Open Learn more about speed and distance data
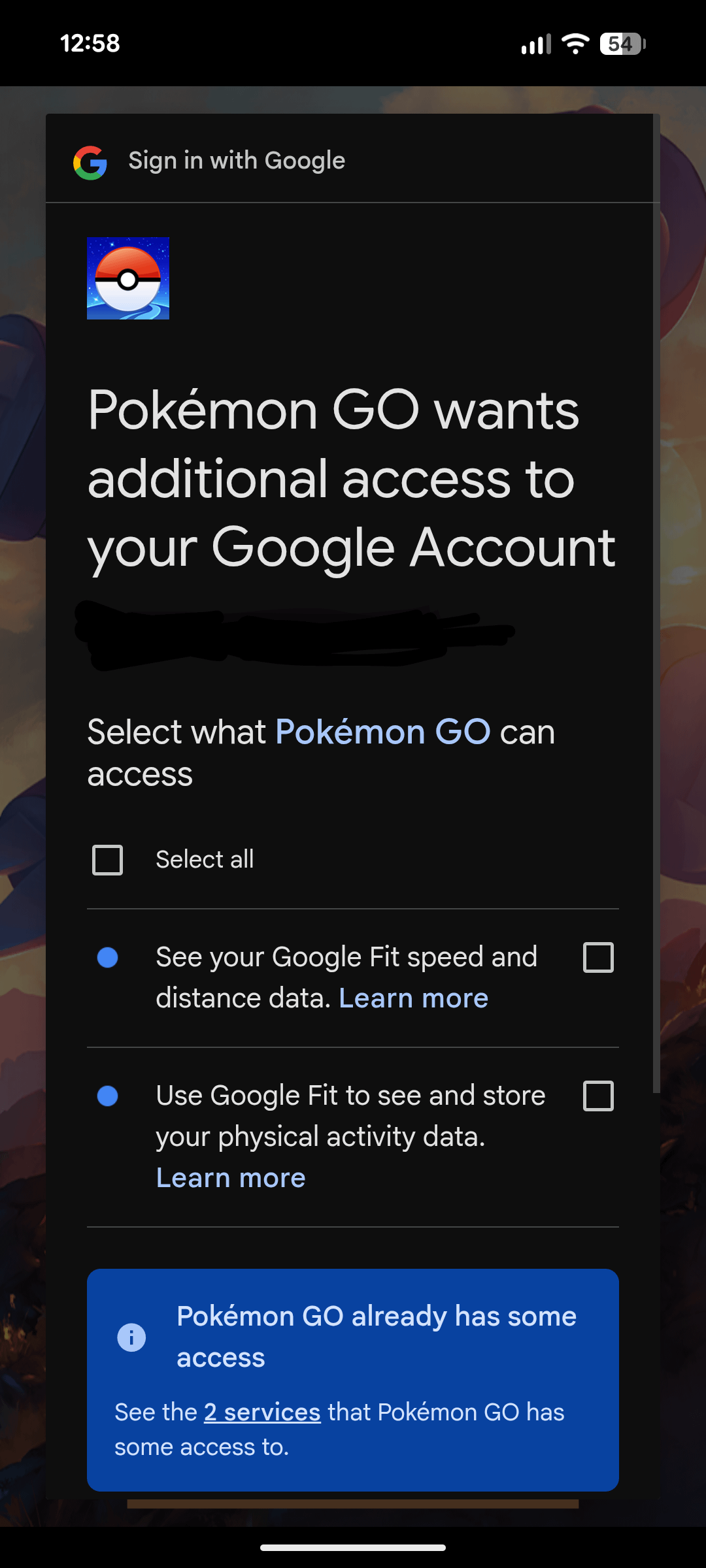706x1568 pixels. point(414,998)
